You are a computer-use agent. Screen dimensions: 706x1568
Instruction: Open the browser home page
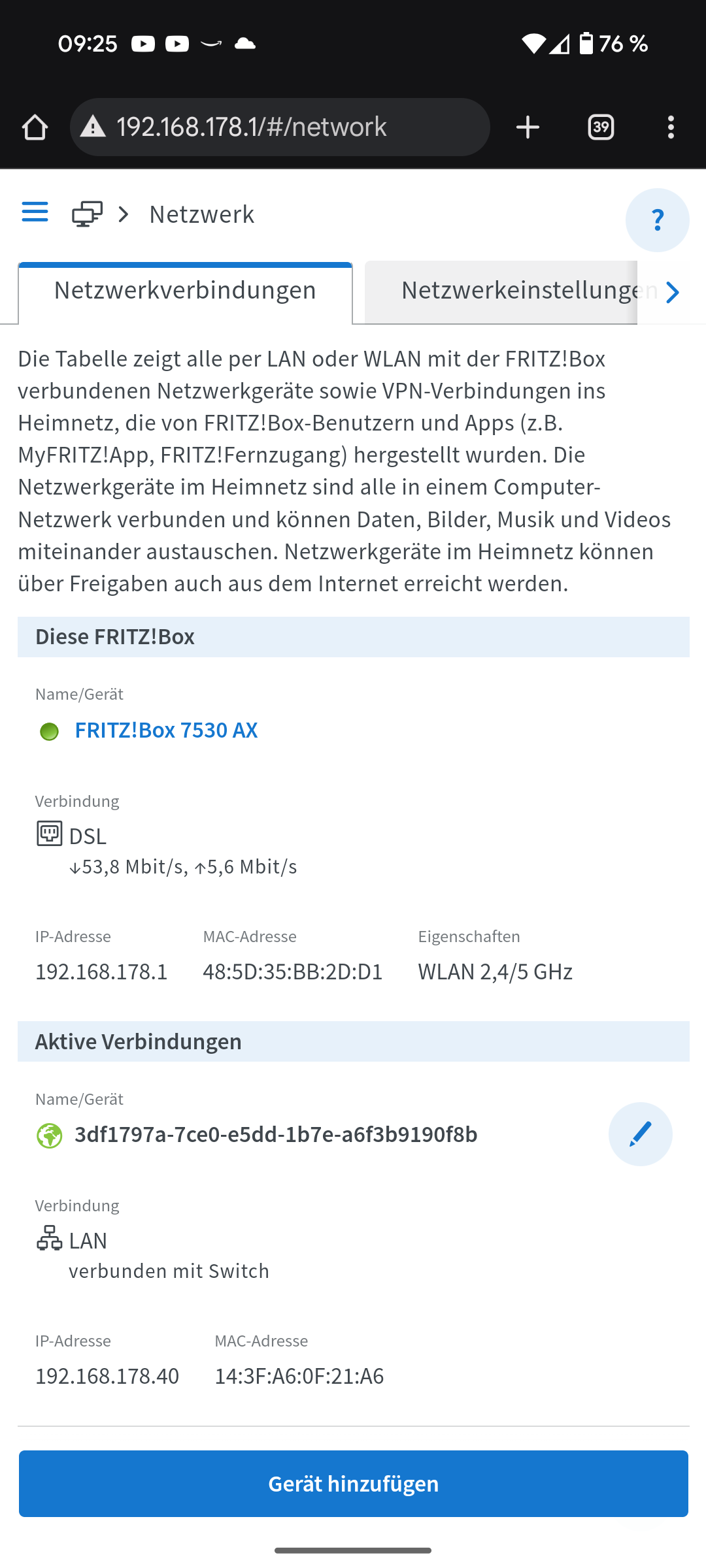click(35, 127)
